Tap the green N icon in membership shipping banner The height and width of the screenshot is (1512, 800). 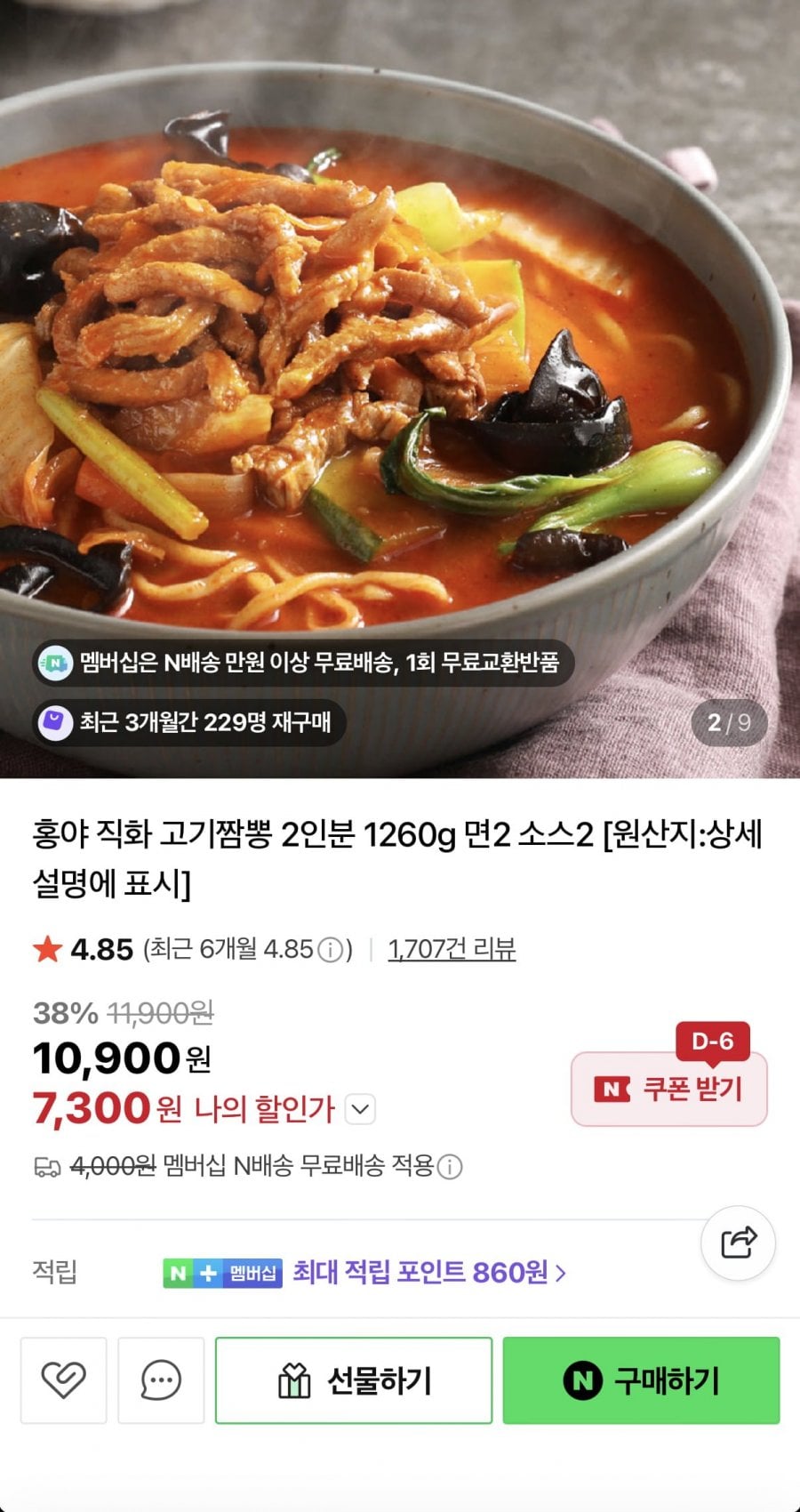point(57,663)
